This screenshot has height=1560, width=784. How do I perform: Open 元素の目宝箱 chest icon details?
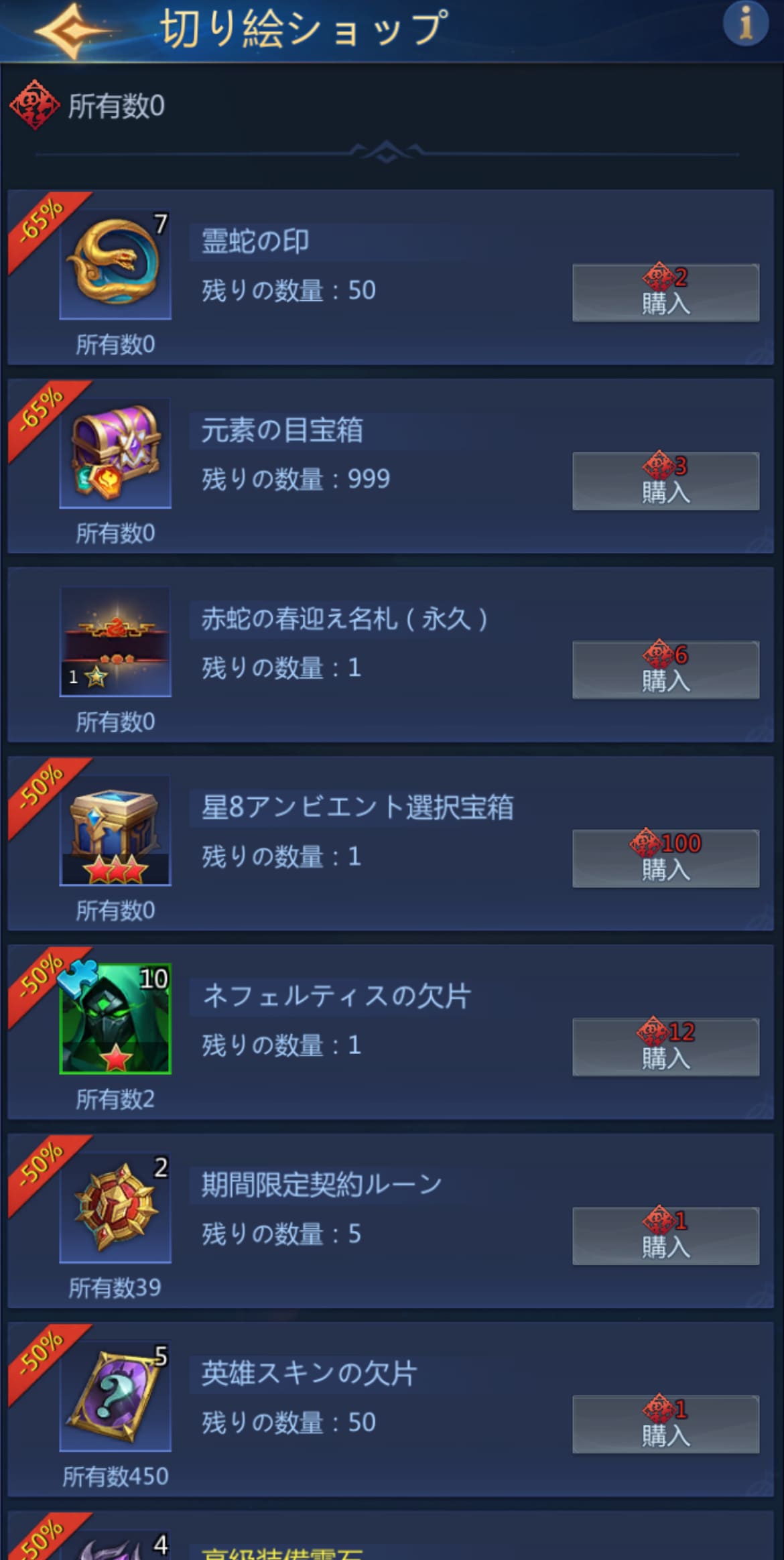click(x=115, y=454)
